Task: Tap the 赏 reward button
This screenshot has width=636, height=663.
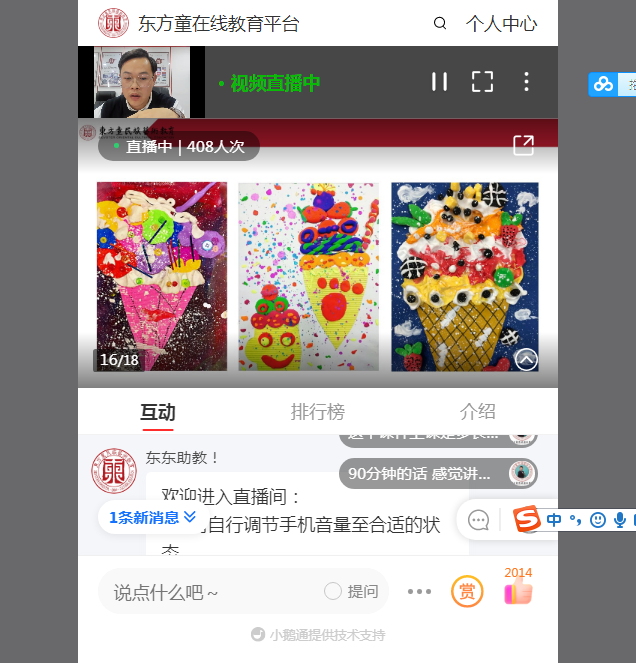Action: click(467, 592)
